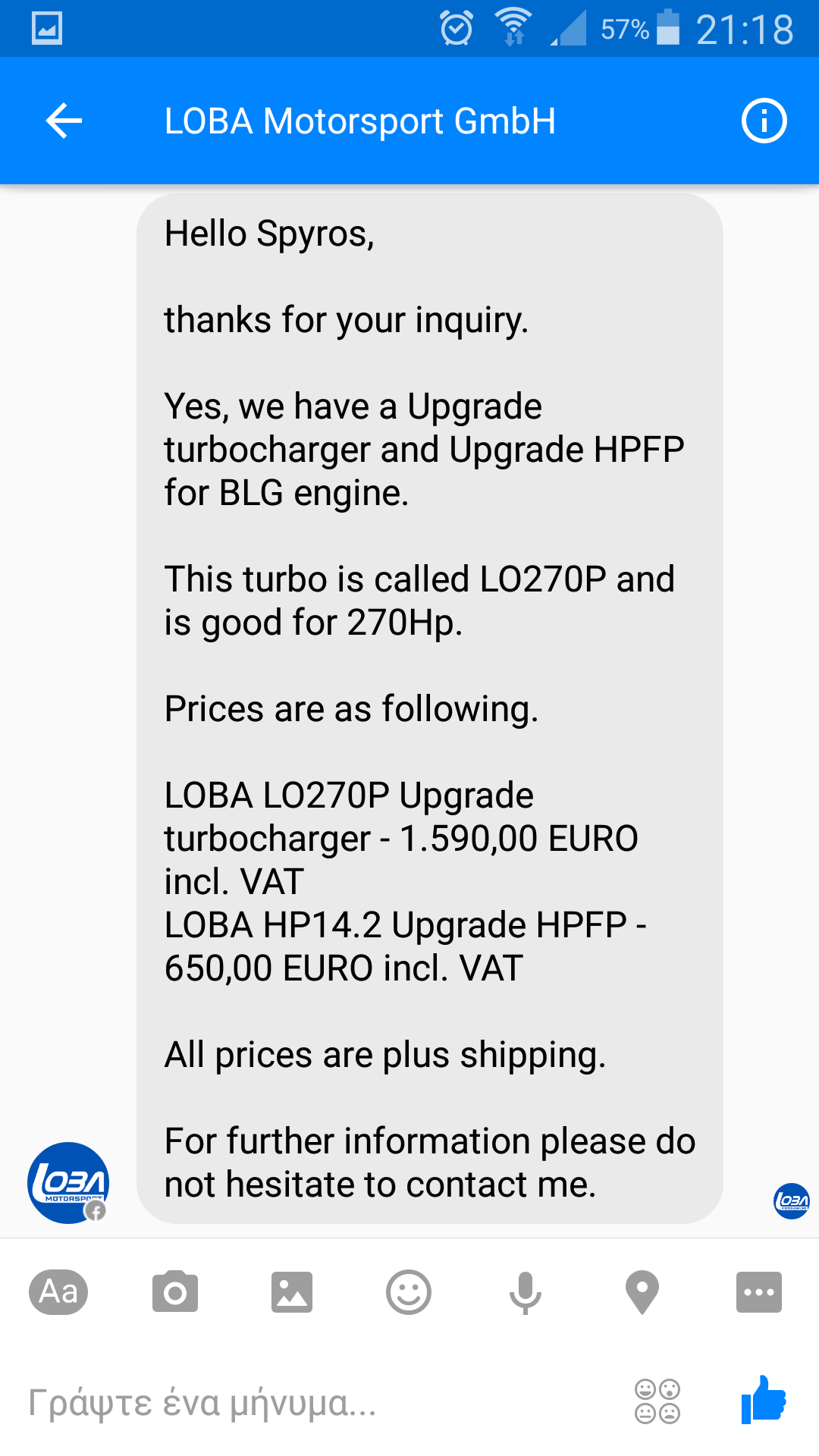
Task: Open LOBA Motorsport profile picture
Action: click(68, 1182)
